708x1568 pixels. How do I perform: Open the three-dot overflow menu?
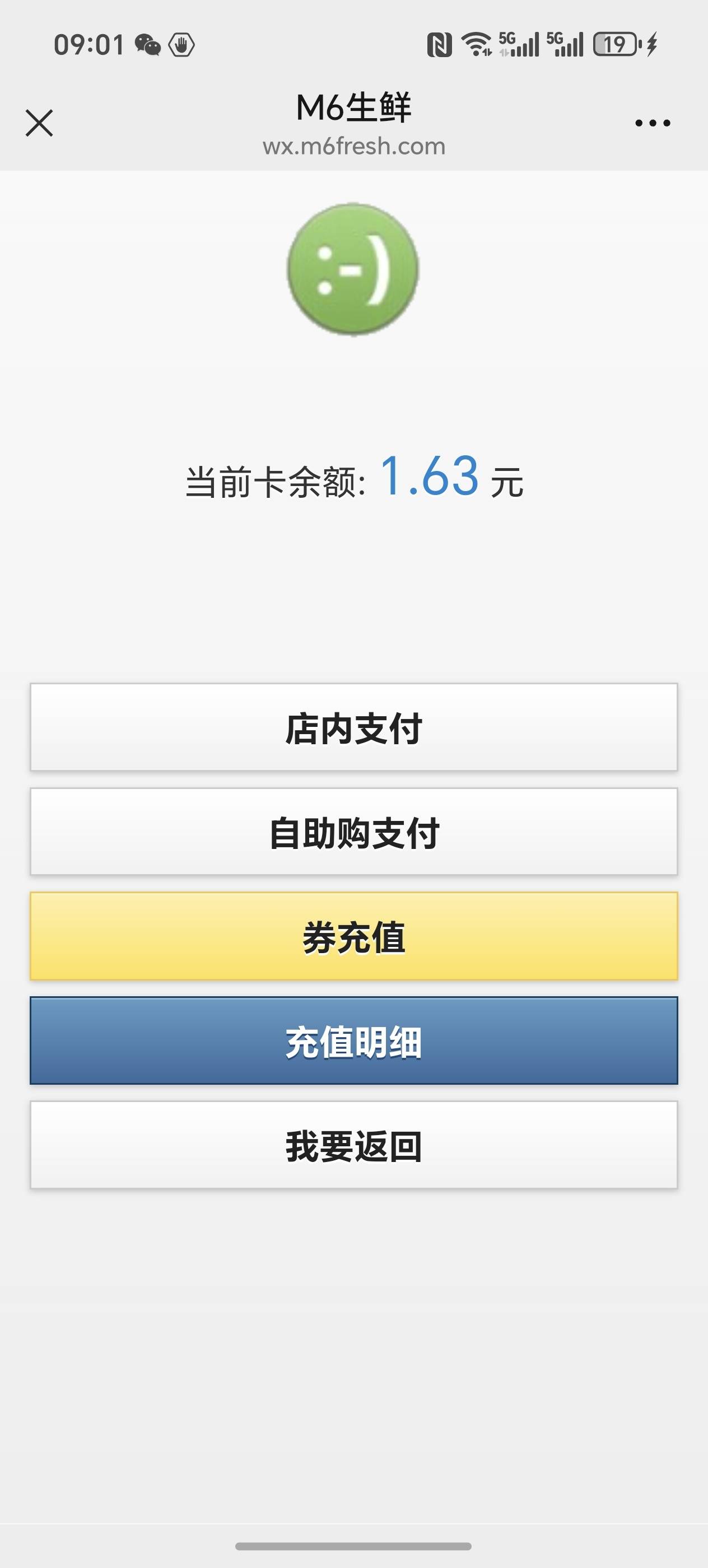point(653,123)
